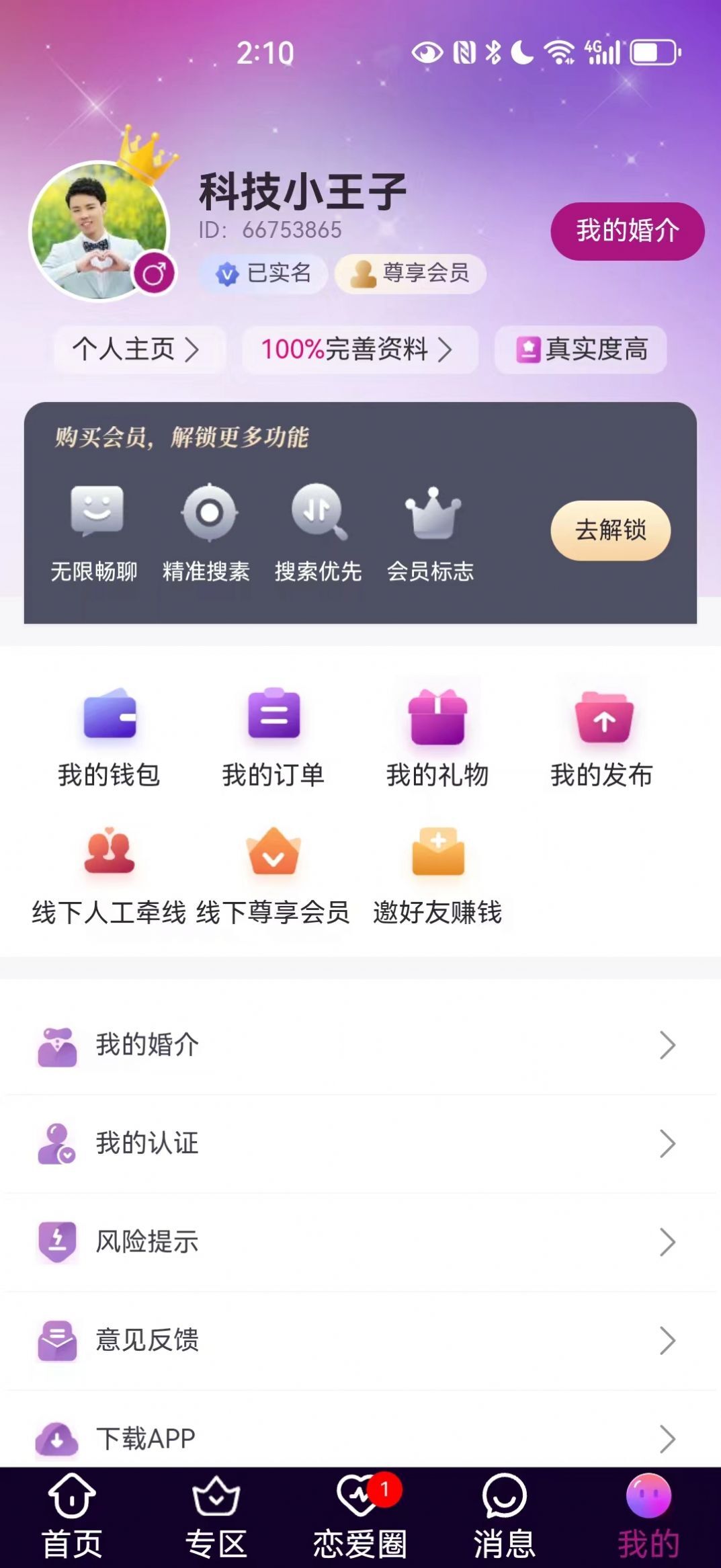Expand 个人主页 personal homepage entry

138,348
